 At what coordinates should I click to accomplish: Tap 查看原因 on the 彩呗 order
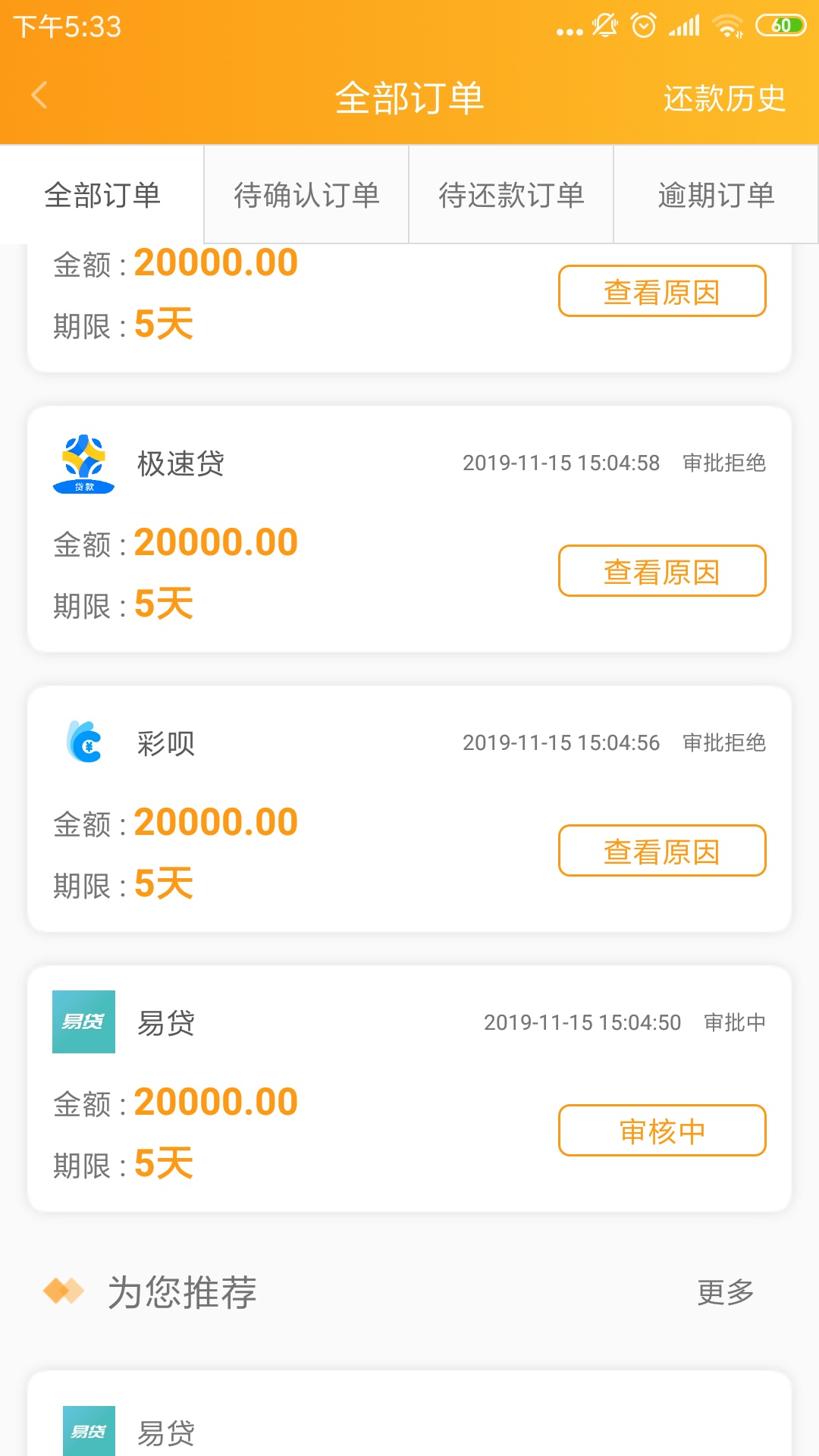coord(662,851)
